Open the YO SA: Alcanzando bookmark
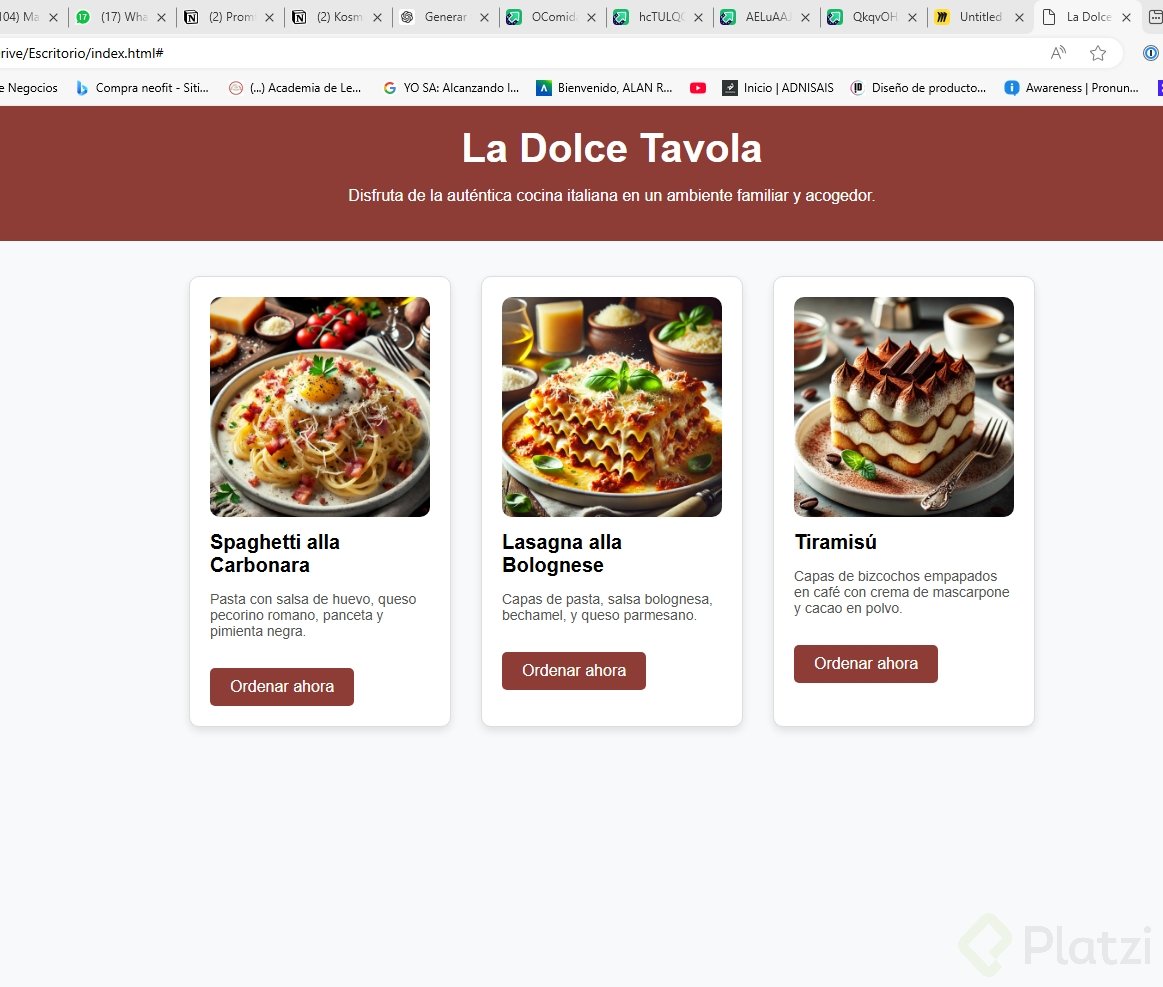Screen dimensions: 1163x987 tap(451, 88)
